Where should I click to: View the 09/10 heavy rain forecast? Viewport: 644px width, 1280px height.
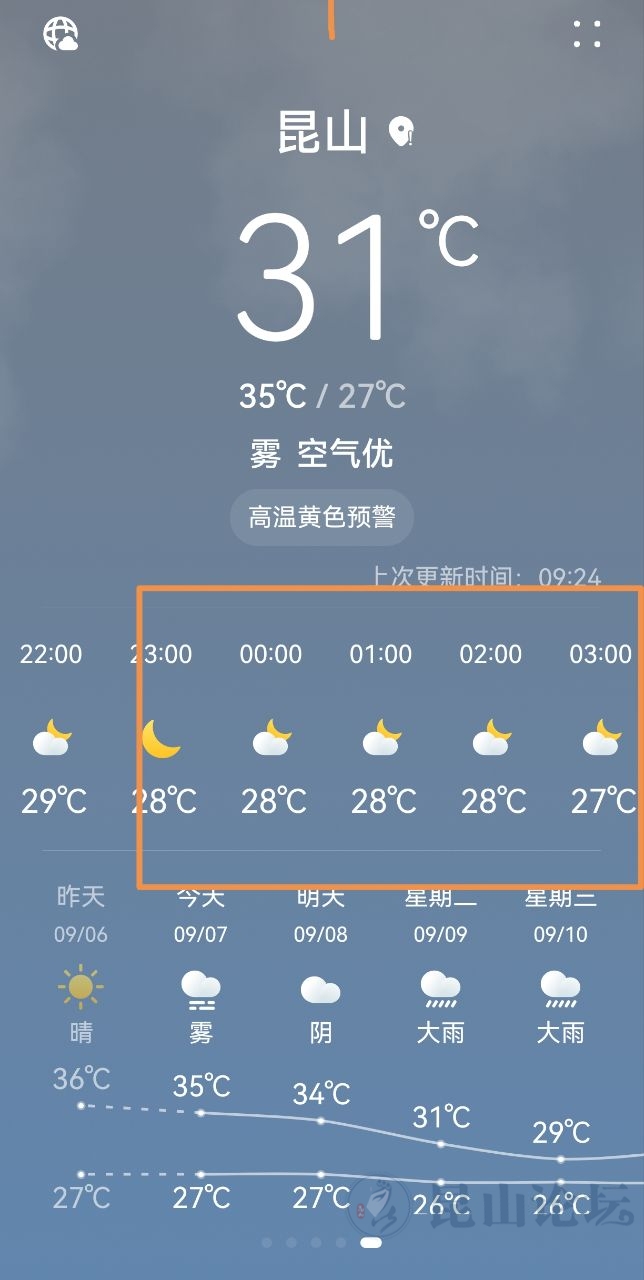click(561, 990)
